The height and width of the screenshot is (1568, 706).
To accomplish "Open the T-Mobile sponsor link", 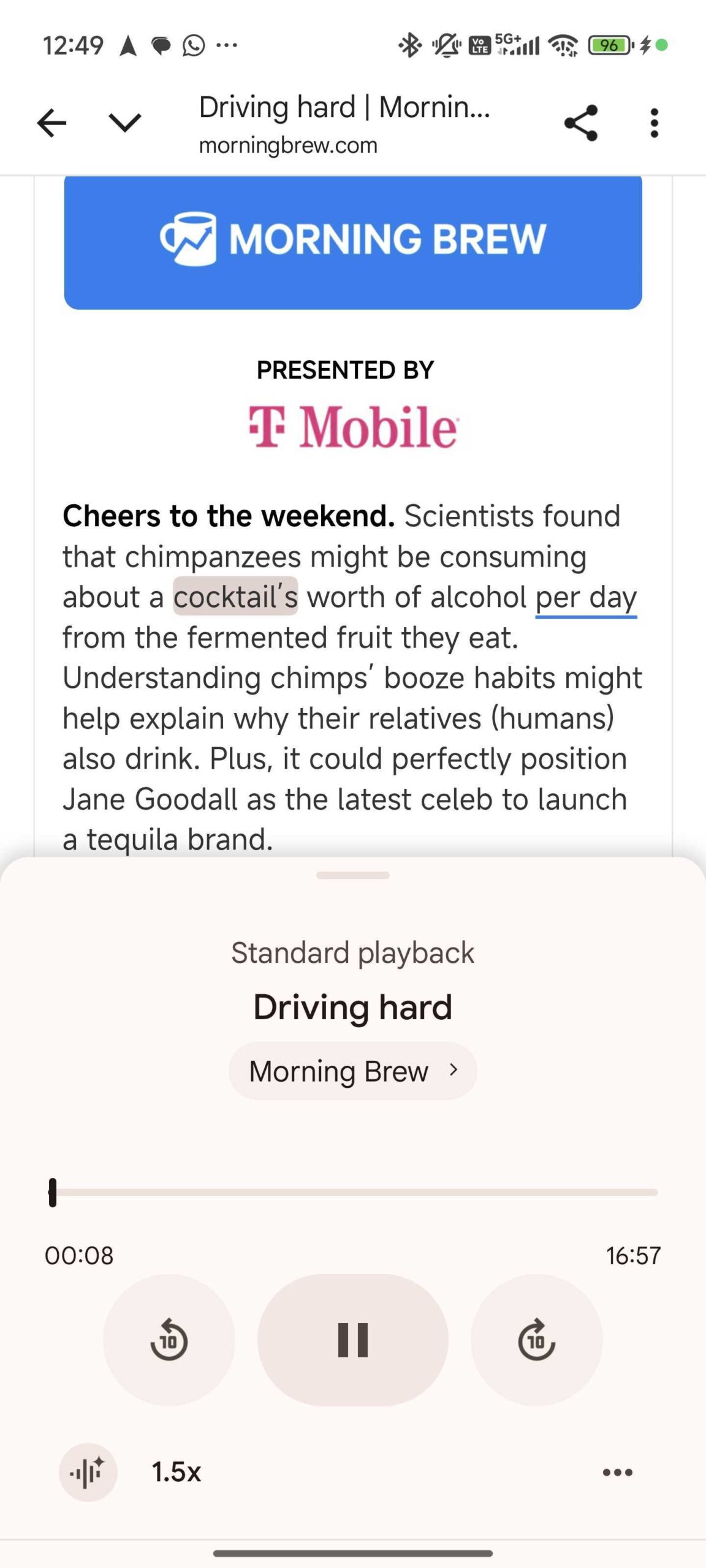I will (x=352, y=426).
